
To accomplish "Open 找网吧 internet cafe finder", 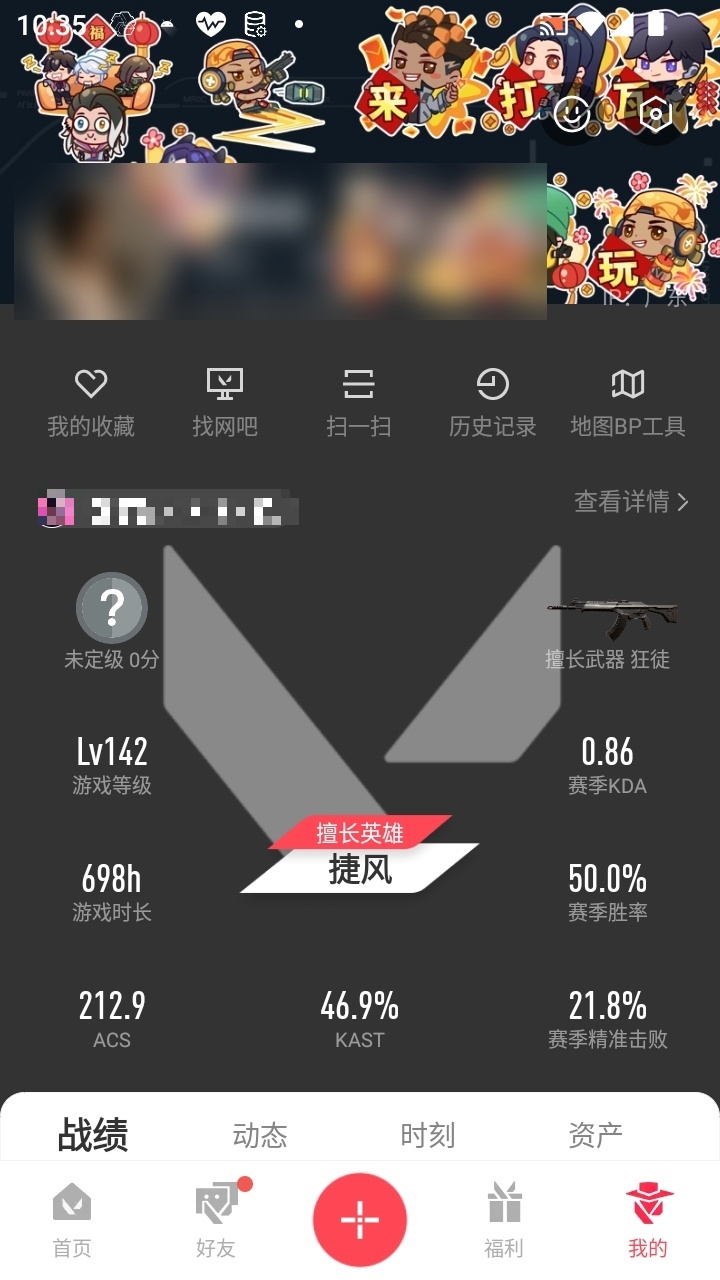I will [225, 402].
